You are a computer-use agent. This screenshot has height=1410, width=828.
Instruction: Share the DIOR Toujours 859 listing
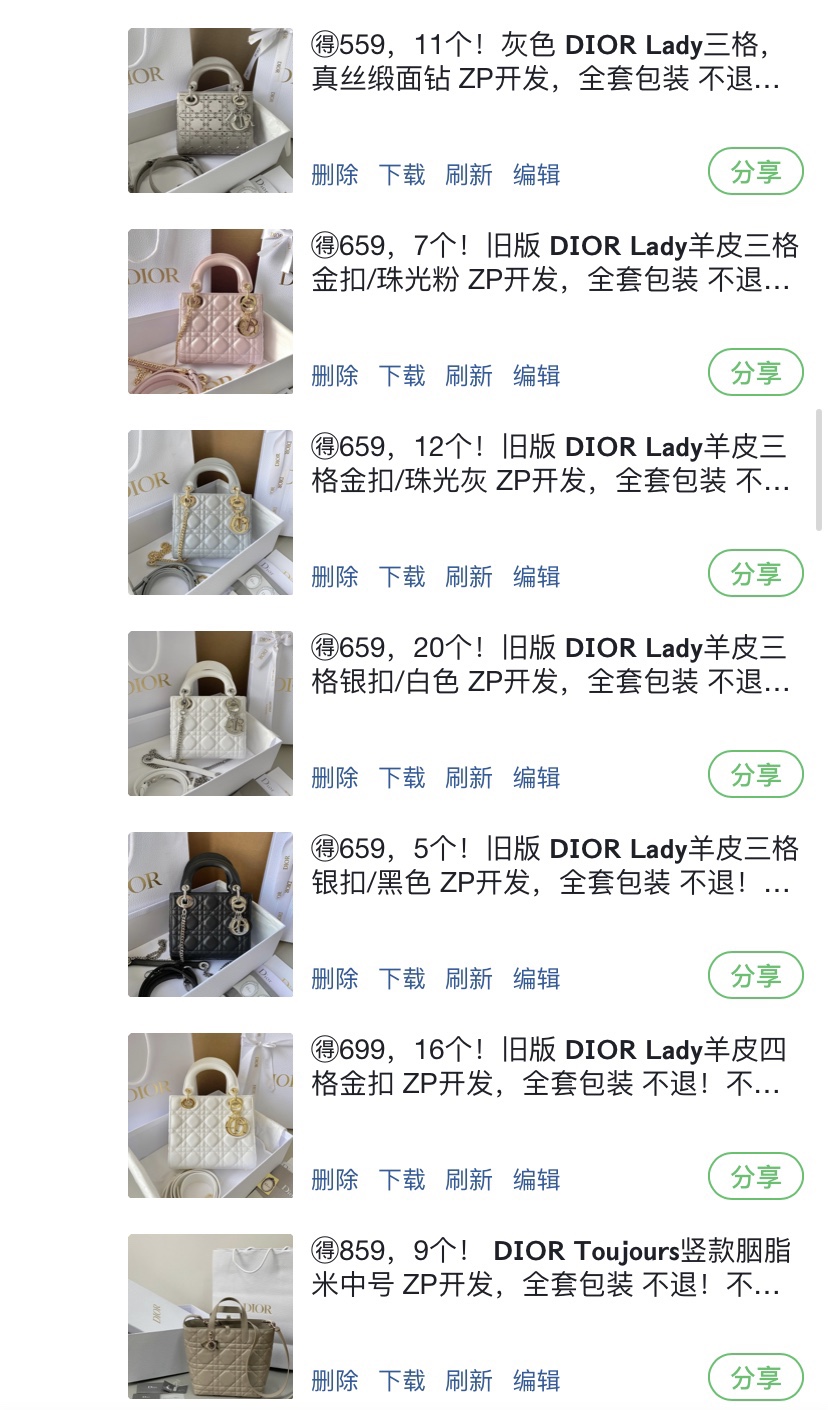point(755,1378)
